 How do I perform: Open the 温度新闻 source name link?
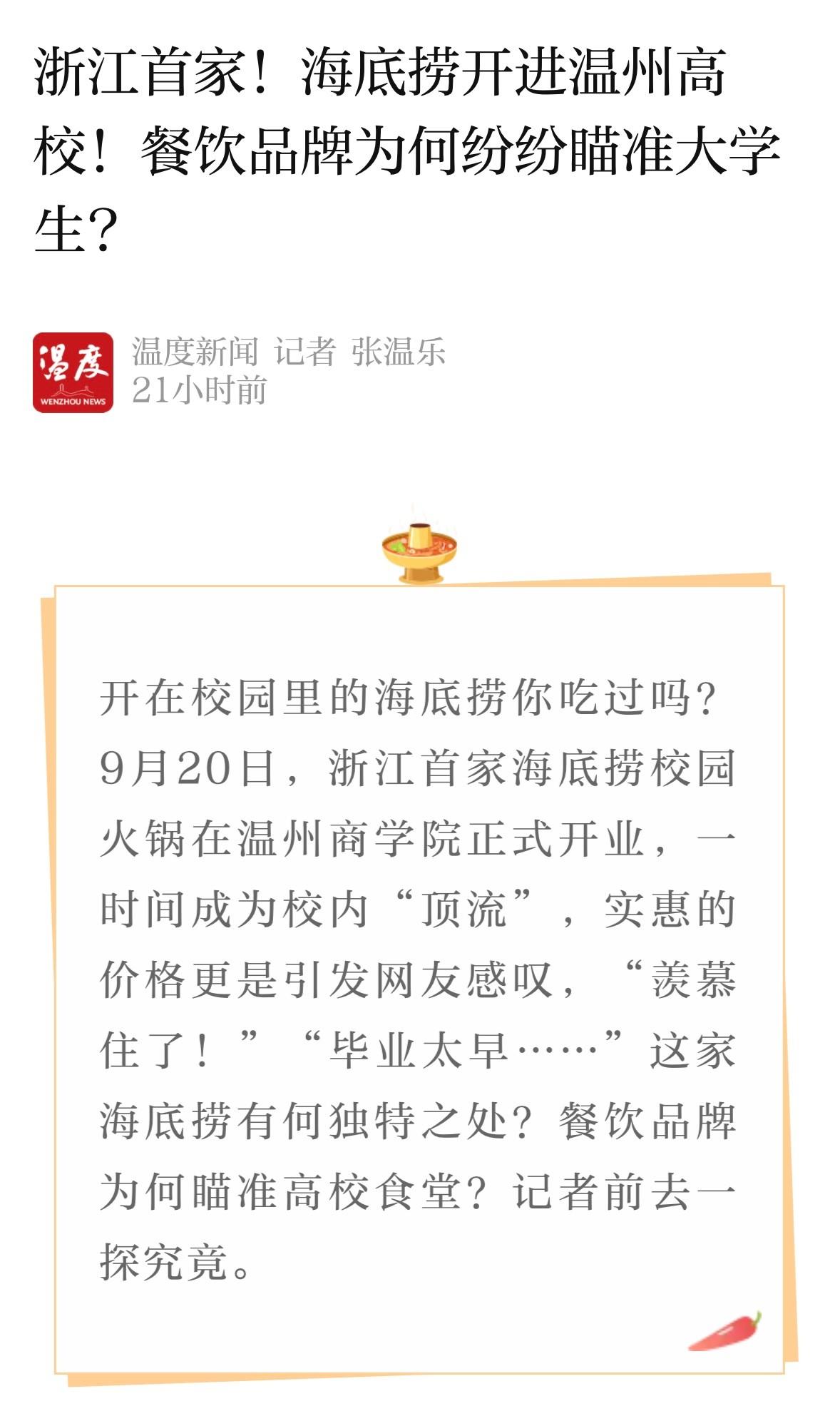[x=195, y=352]
